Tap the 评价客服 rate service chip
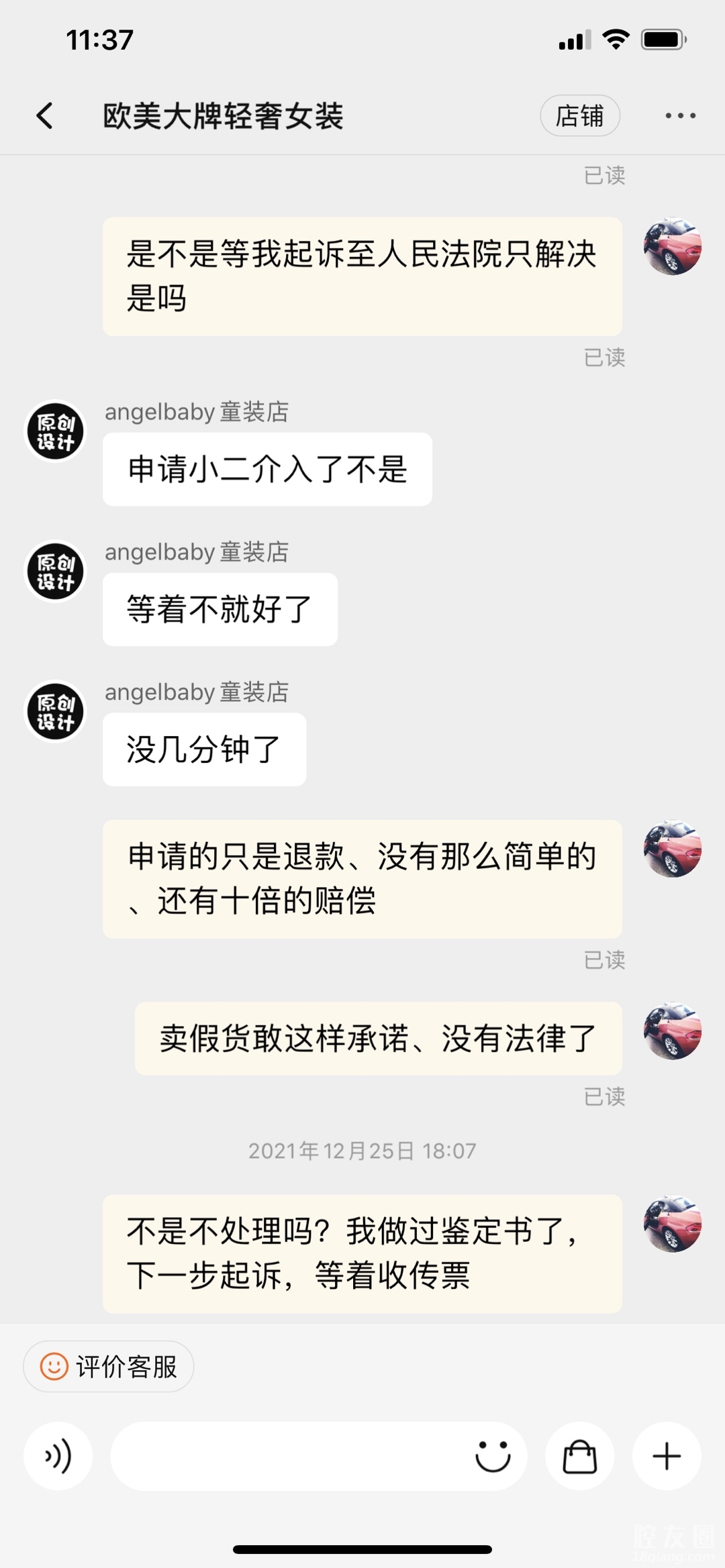The height and width of the screenshot is (1568, 725). pos(109,1366)
